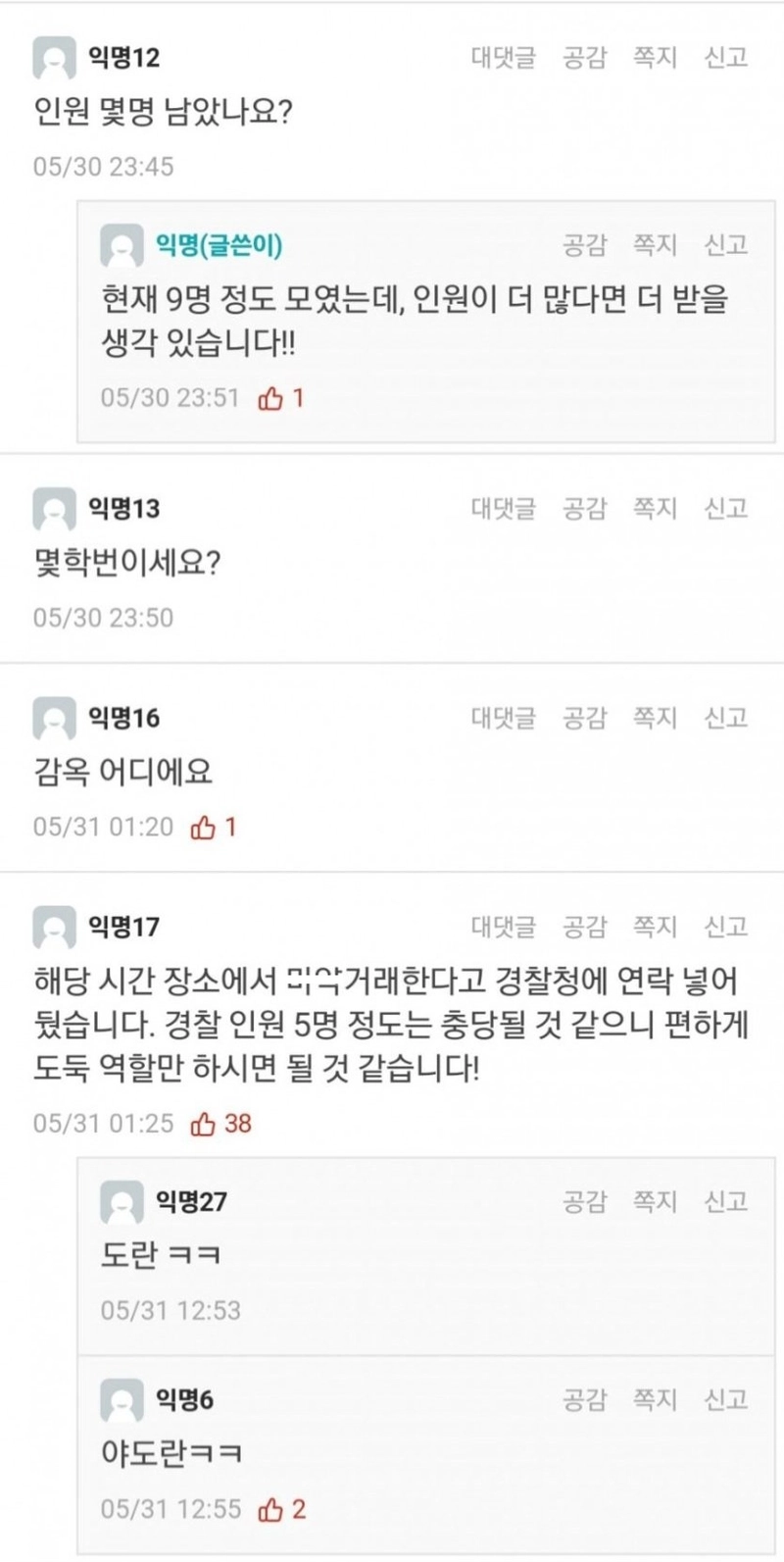Send 쪽지 to 익명16
Image resolution: width=784 pixels, height=1562 pixels.
coord(655,718)
